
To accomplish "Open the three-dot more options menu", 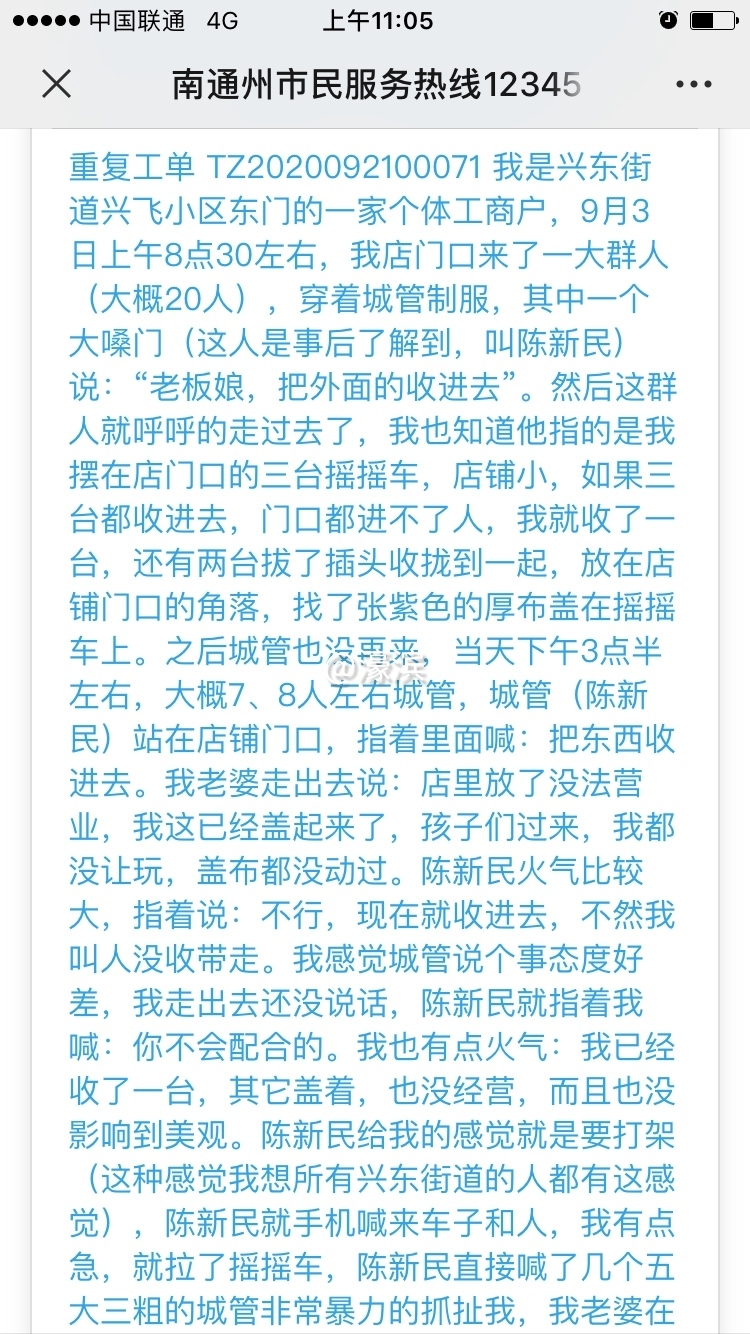I will (x=694, y=85).
